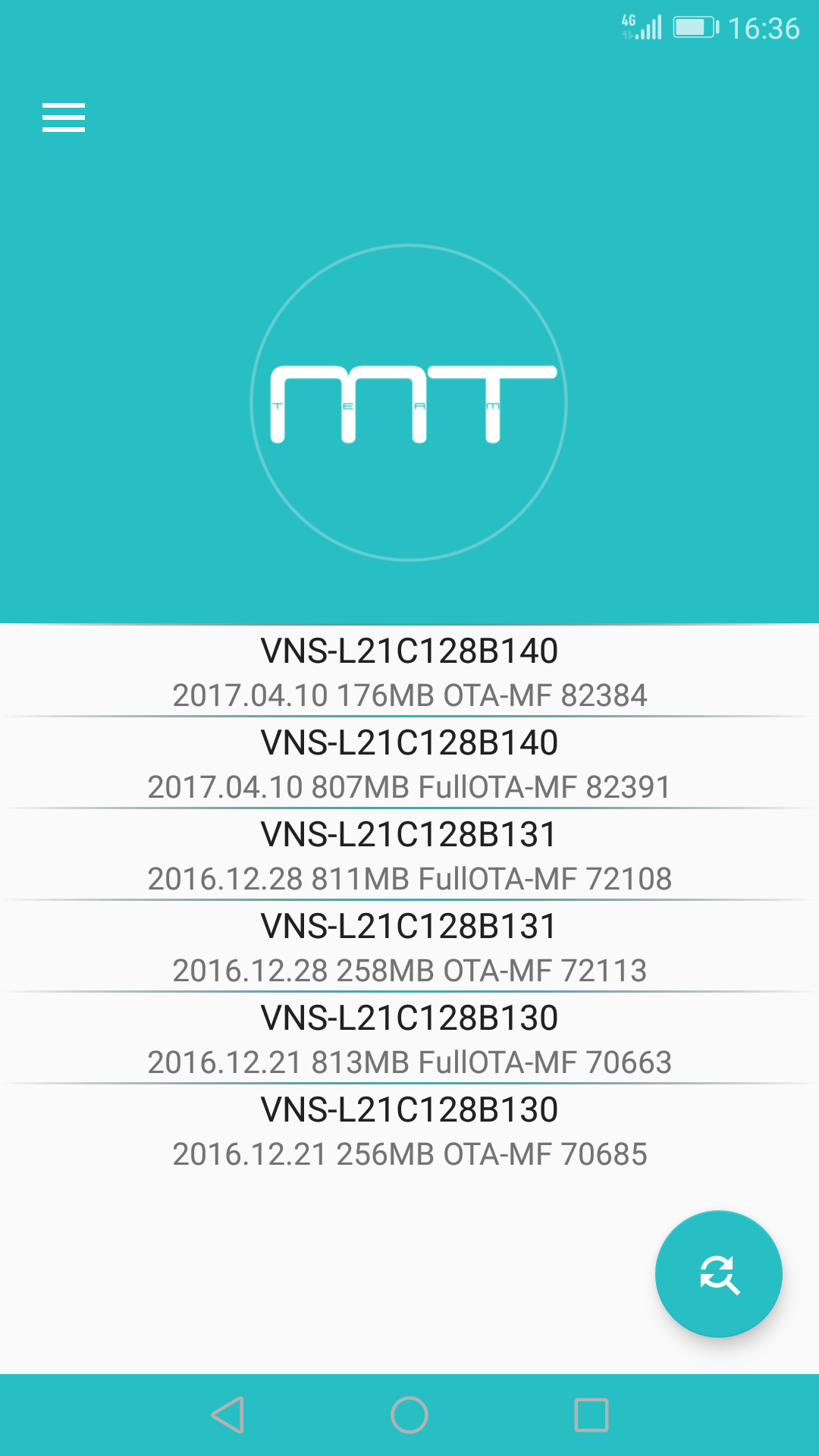819x1456 pixels.
Task: Open VNS-L21C128B130 813MB FullOTA-MF 70663
Action: pyautogui.click(x=409, y=1038)
